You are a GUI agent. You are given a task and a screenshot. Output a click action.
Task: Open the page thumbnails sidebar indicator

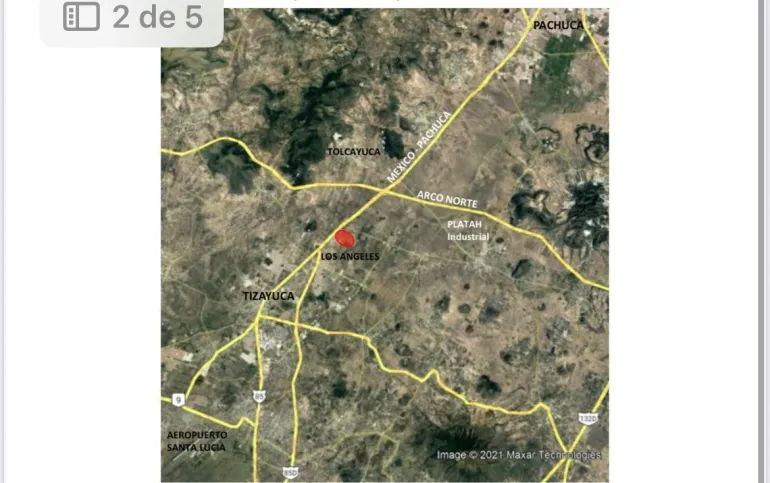coord(81,16)
